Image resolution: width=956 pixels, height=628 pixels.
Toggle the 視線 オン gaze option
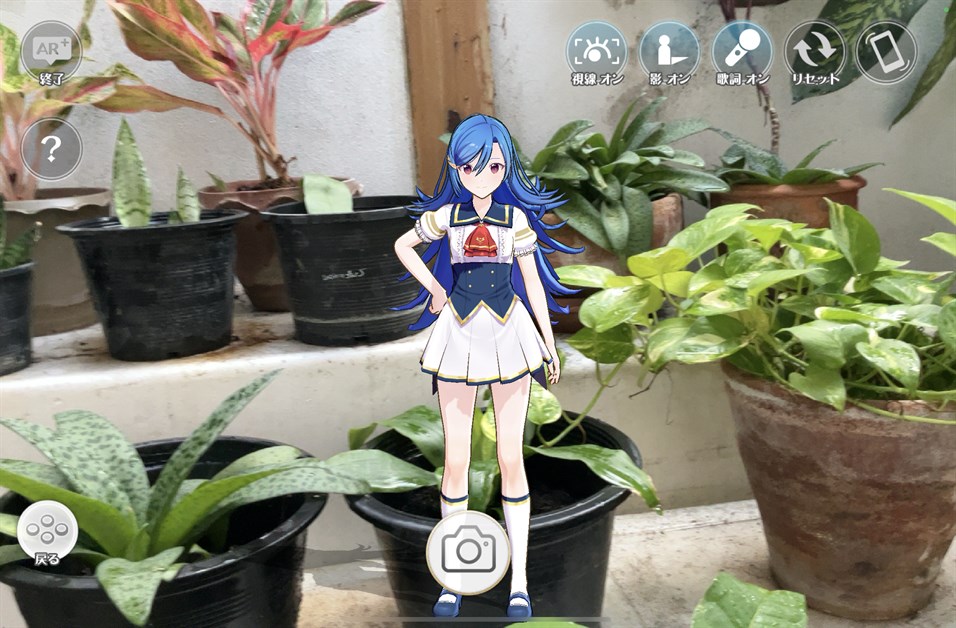[597, 52]
